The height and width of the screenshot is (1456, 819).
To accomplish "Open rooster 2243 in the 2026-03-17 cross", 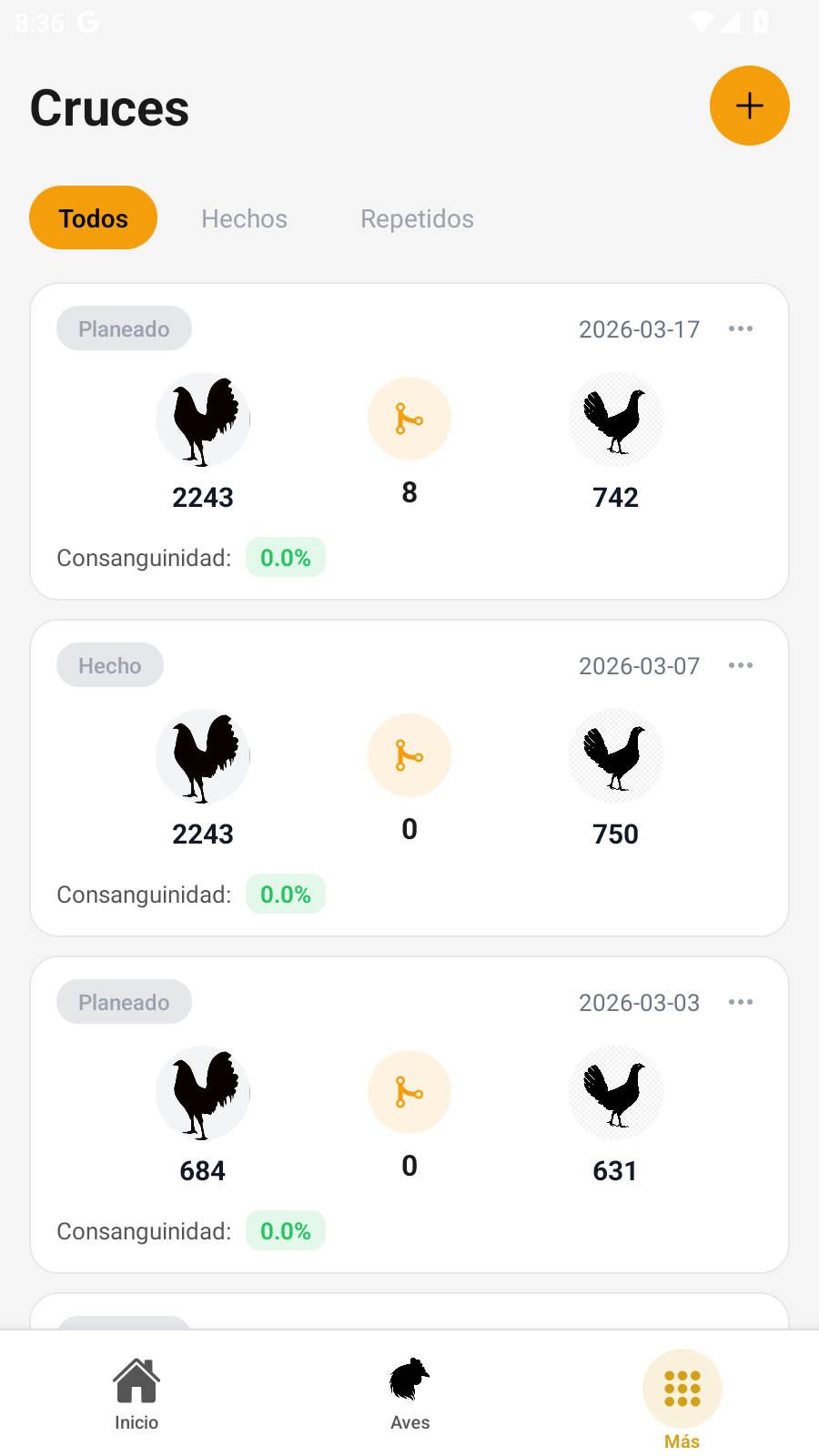I will click(x=203, y=420).
